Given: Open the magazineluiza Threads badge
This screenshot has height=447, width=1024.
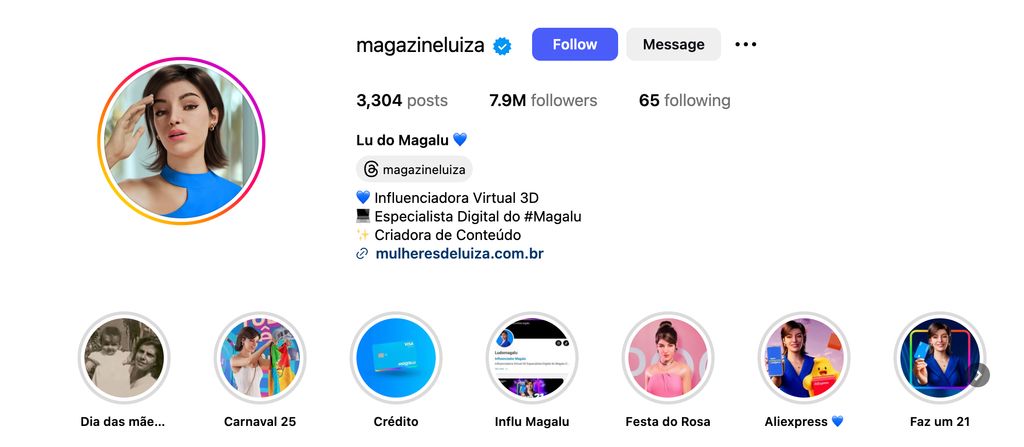Looking at the screenshot, I should [x=414, y=169].
